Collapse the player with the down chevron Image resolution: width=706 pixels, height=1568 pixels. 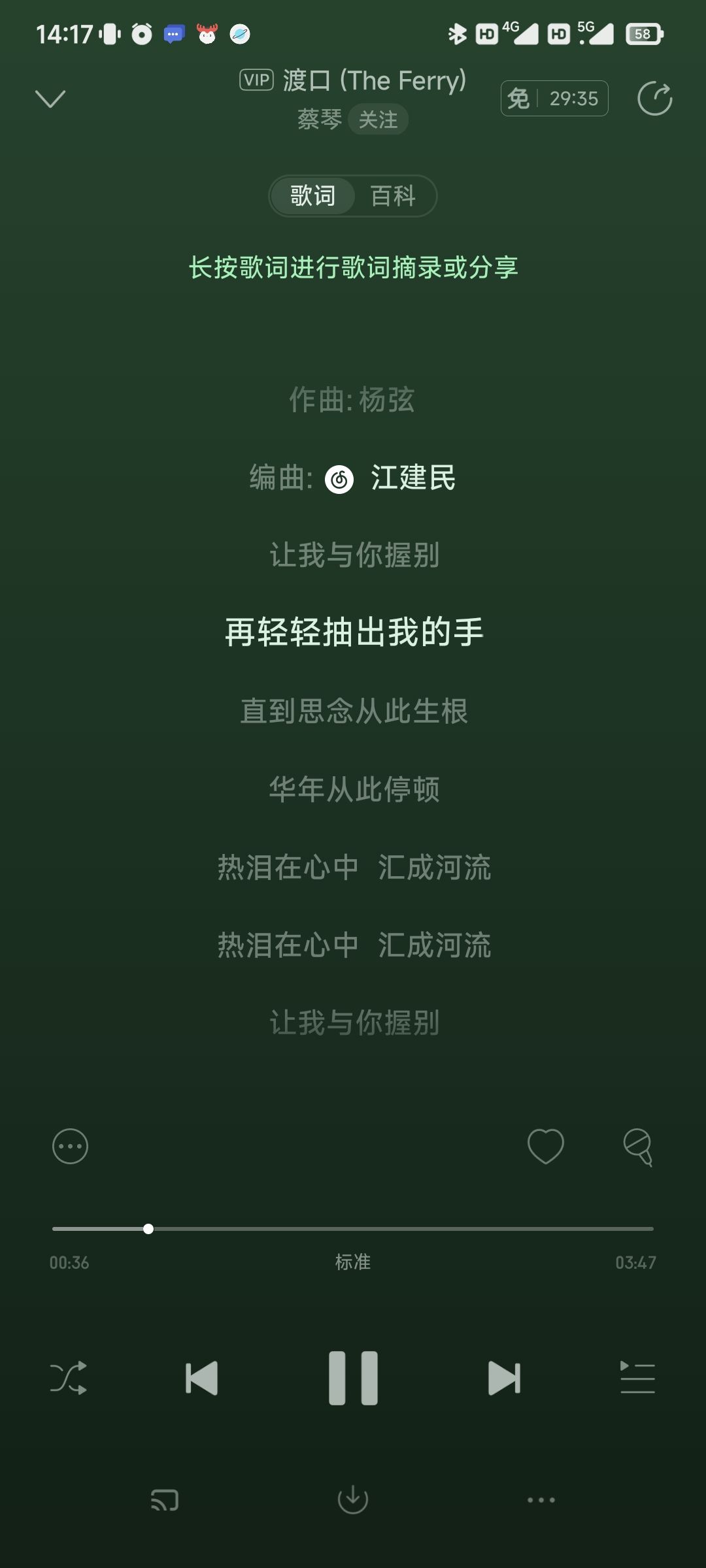50,99
